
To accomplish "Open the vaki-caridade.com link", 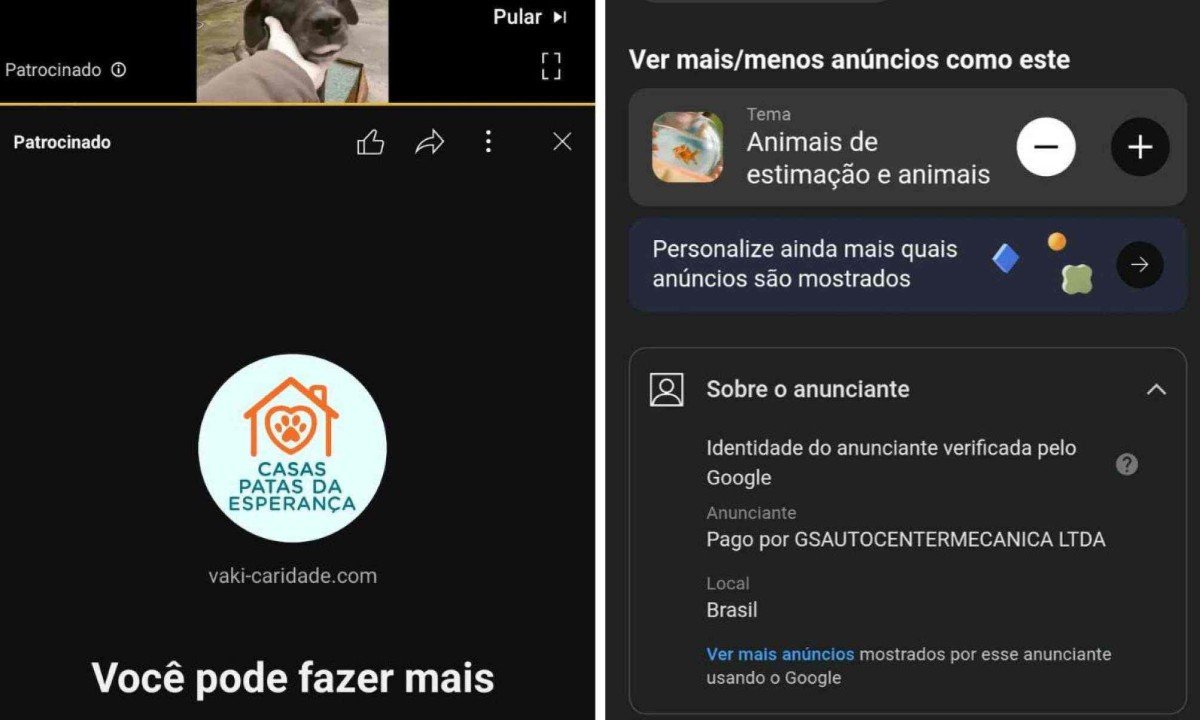I will pyautogui.click(x=292, y=576).
